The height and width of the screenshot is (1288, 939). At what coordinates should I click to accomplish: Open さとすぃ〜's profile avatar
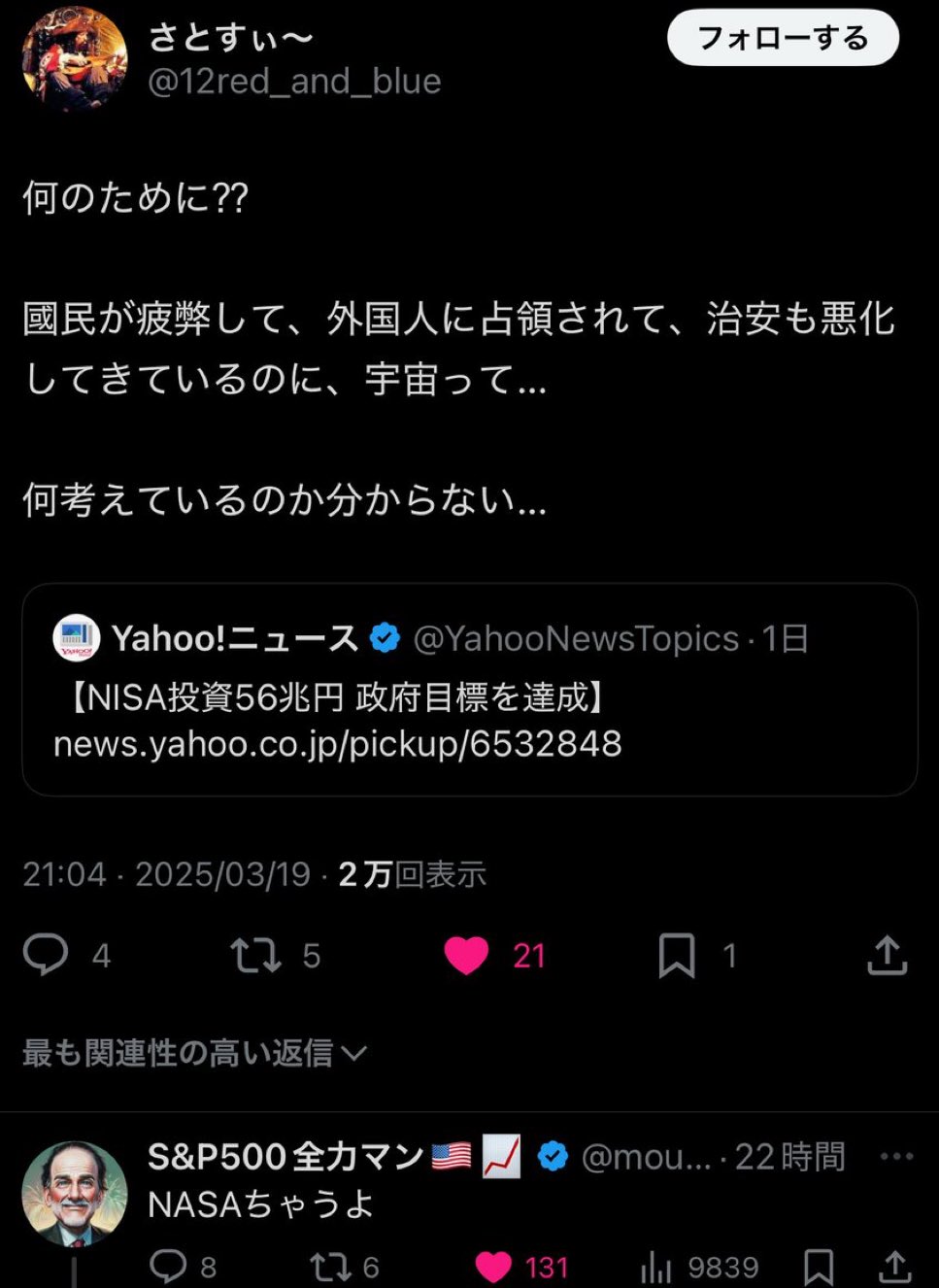(x=75, y=59)
